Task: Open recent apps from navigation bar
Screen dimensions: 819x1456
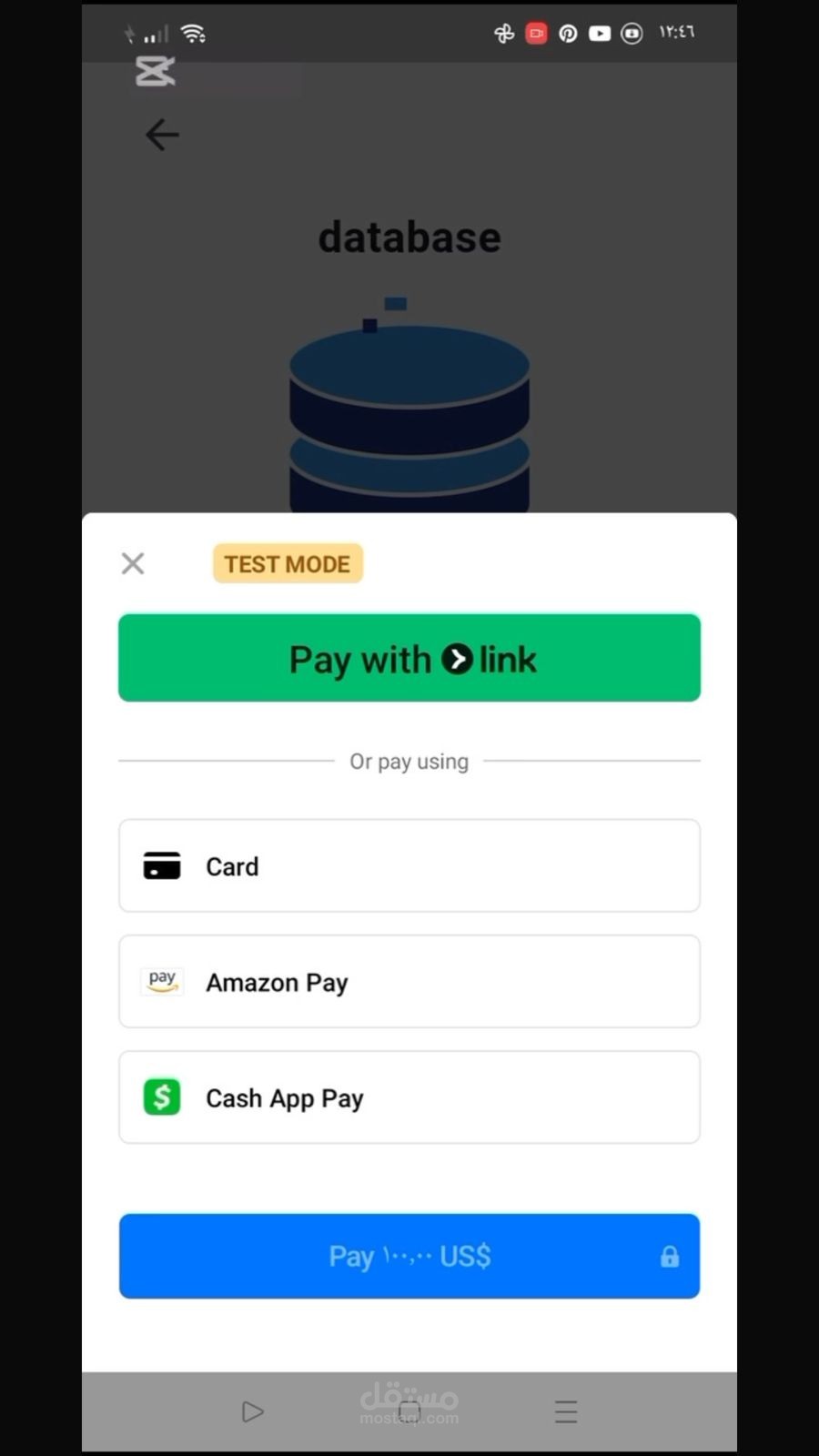Action: 565,1411
